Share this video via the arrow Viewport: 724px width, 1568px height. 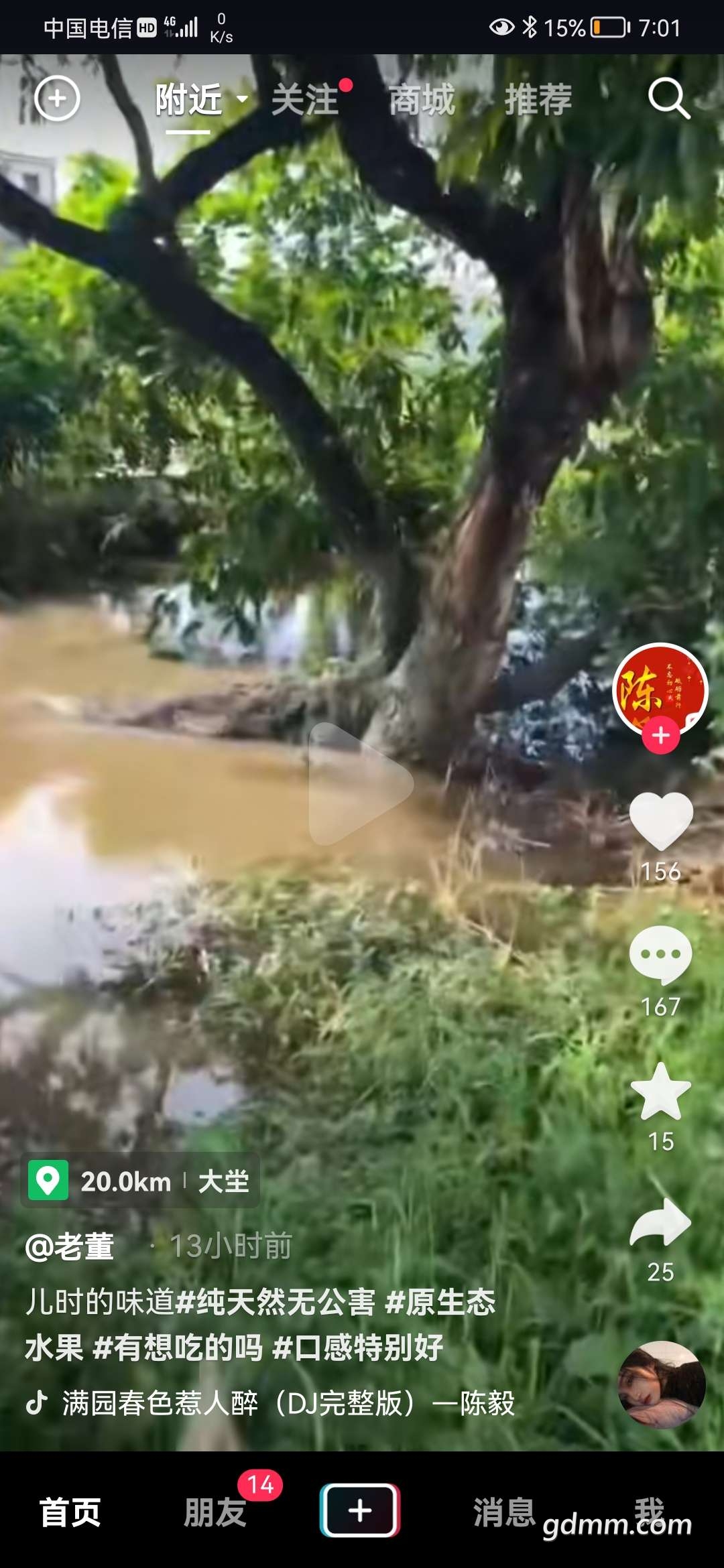pyautogui.click(x=661, y=1222)
